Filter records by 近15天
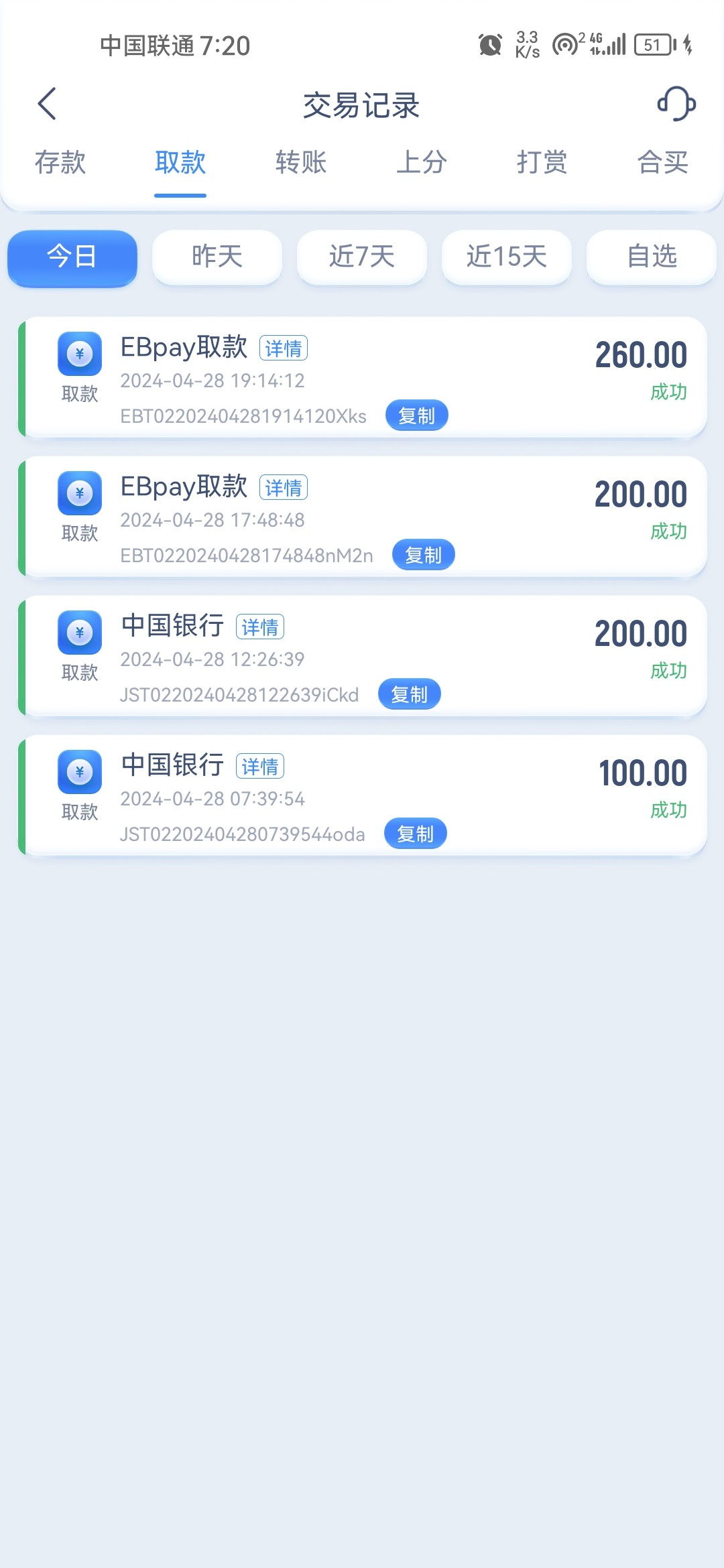 (507, 257)
